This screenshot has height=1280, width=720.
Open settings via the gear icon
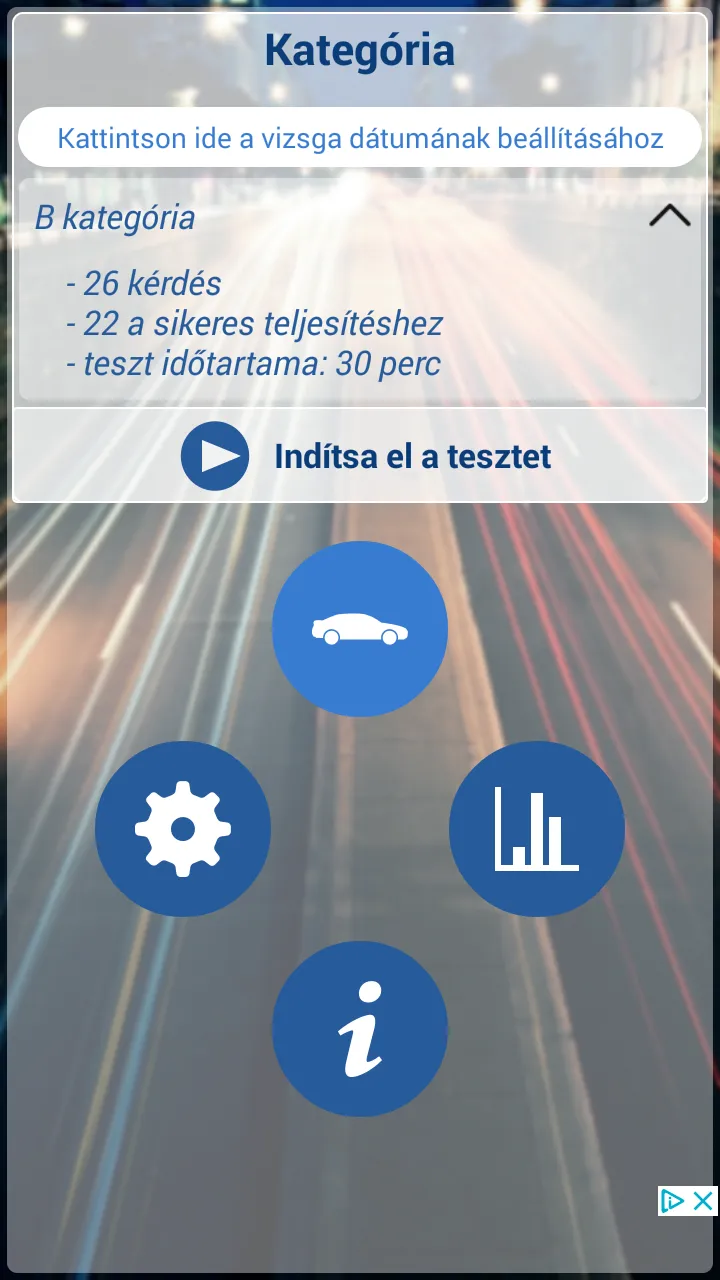183,829
